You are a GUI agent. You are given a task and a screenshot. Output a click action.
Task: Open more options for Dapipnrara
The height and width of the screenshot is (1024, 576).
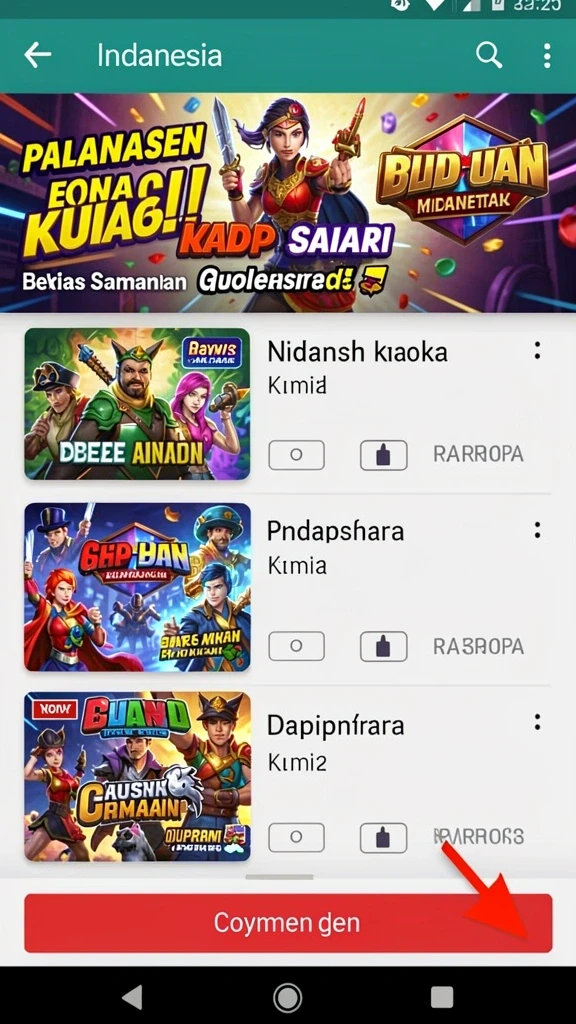click(537, 722)
